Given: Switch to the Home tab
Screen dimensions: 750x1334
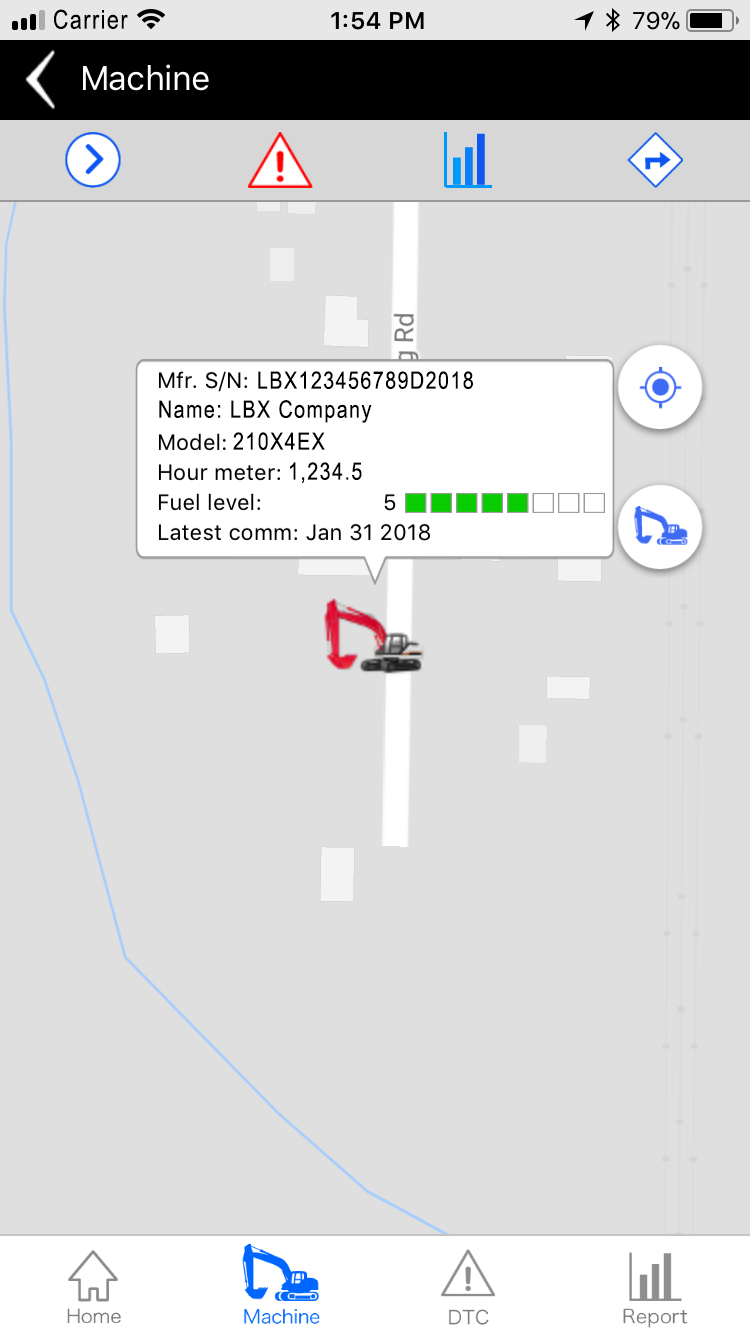Looking at the screenshot, I should click(x=93, y=1288).
